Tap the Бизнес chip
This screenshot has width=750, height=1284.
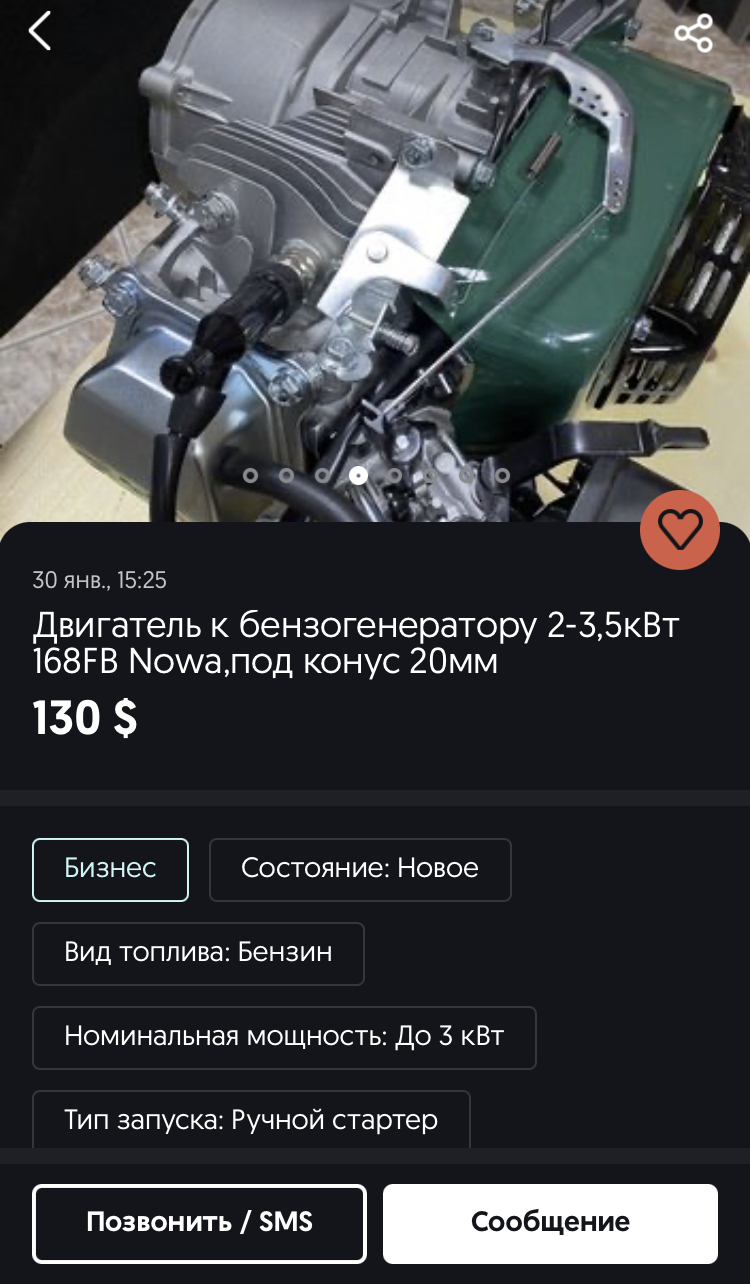click(x=111, y=869)
